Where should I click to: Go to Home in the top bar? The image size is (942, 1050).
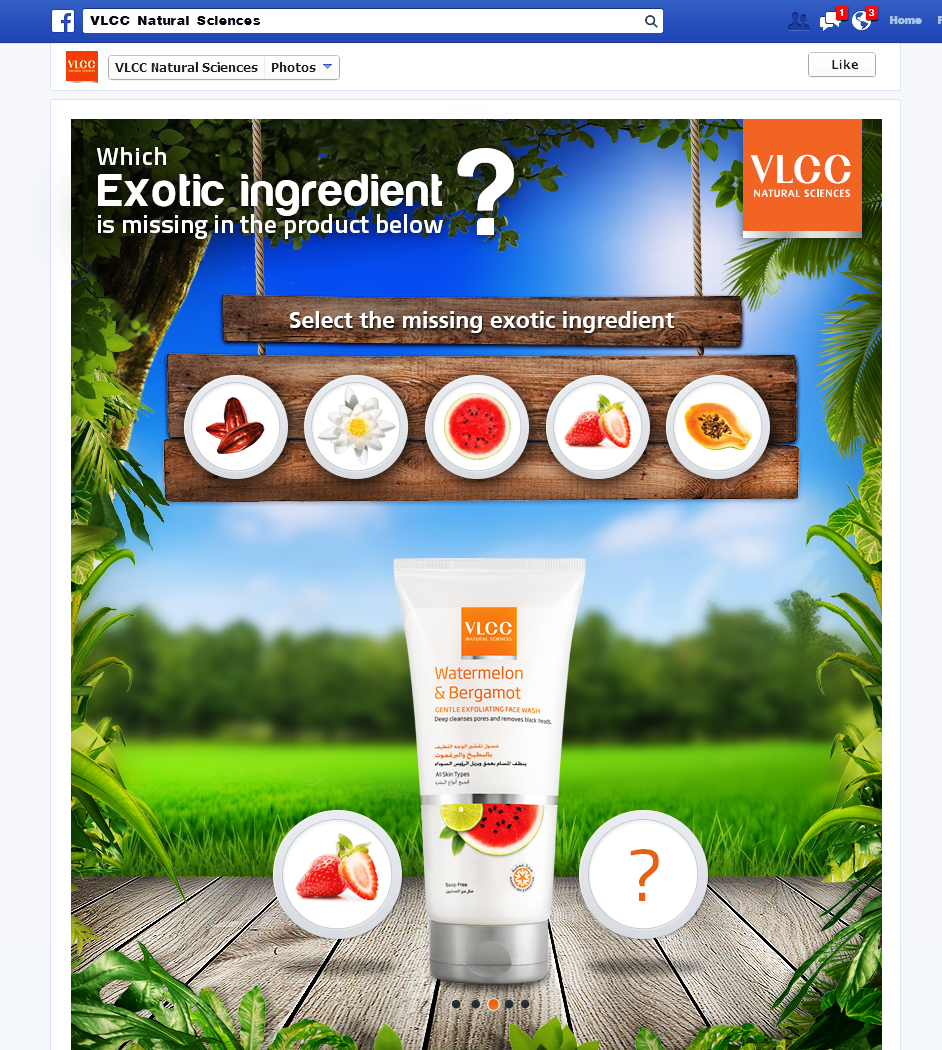click(x=905, y=21)
